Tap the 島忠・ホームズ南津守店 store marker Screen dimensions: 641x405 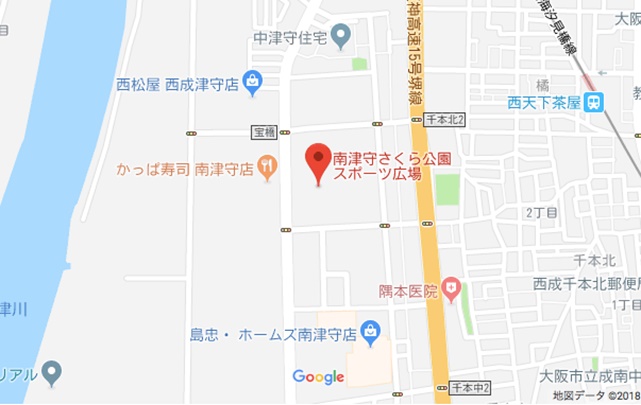(x=371, y=330)
